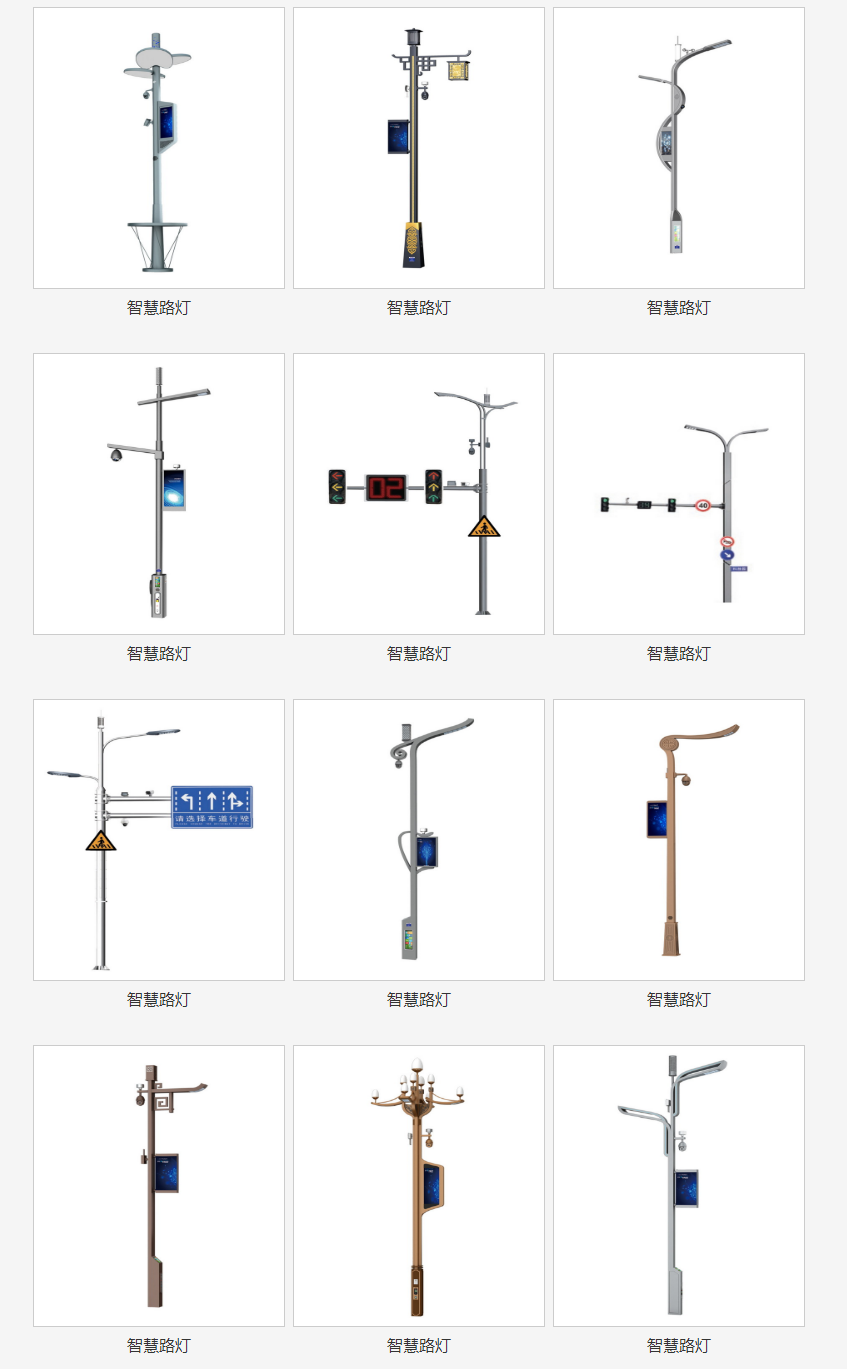Open the streetlight tile with red 02 countdown
Viewport: 847px width, 1369px height.
pyautogui.click(x=419, y=494)
